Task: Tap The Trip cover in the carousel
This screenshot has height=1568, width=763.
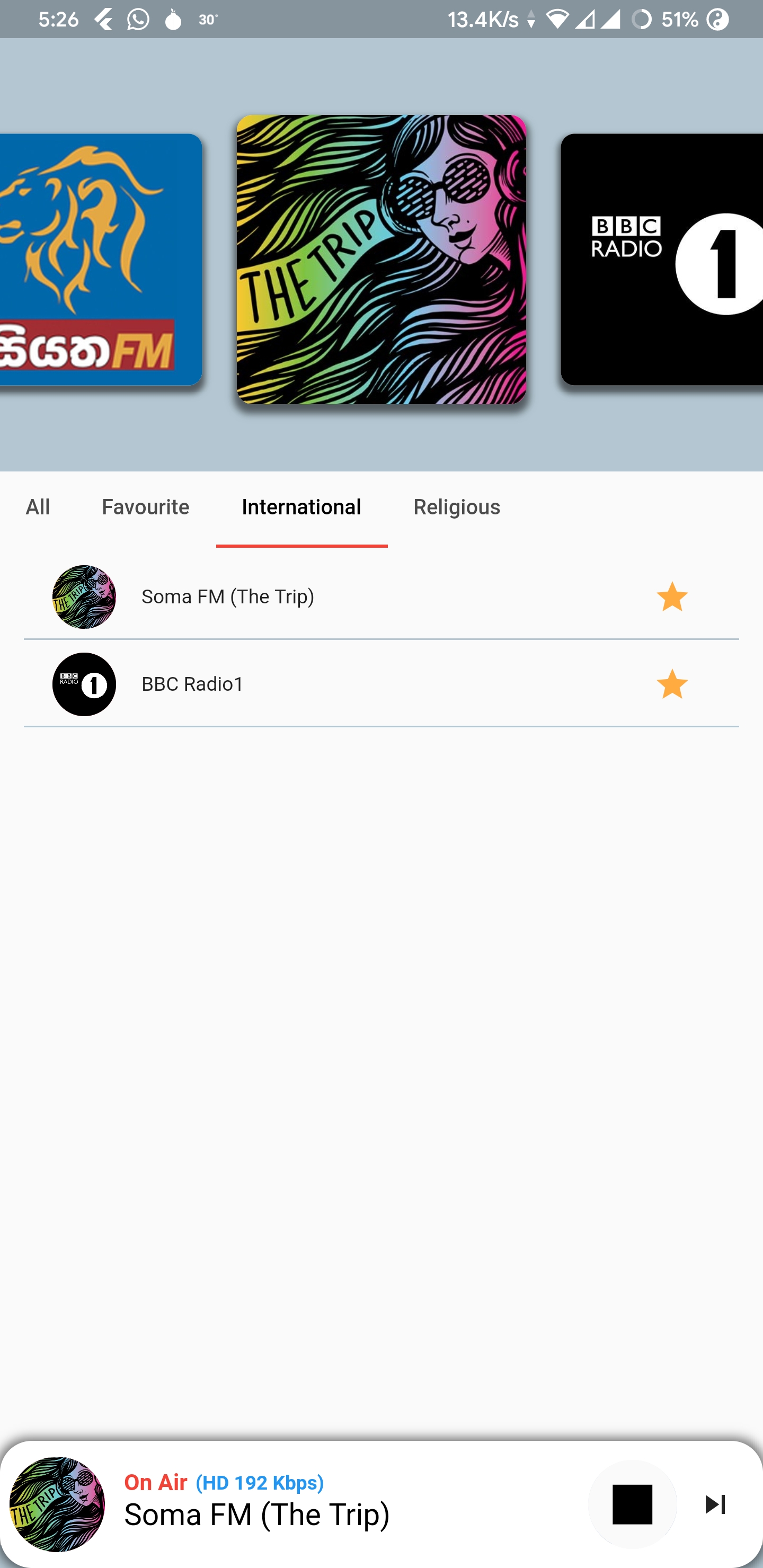Action: 381,260
